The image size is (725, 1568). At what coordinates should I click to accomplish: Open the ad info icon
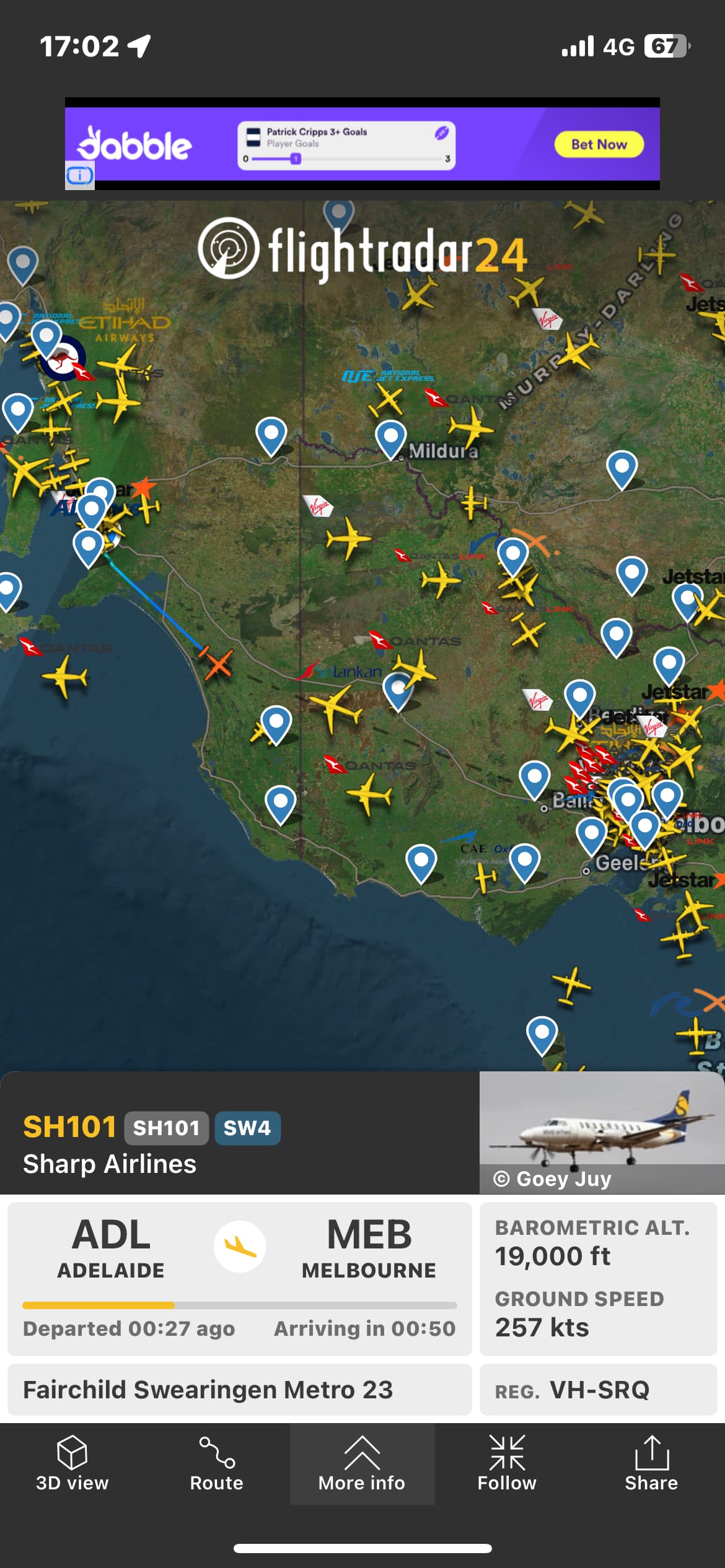click(x=80, y=176)
